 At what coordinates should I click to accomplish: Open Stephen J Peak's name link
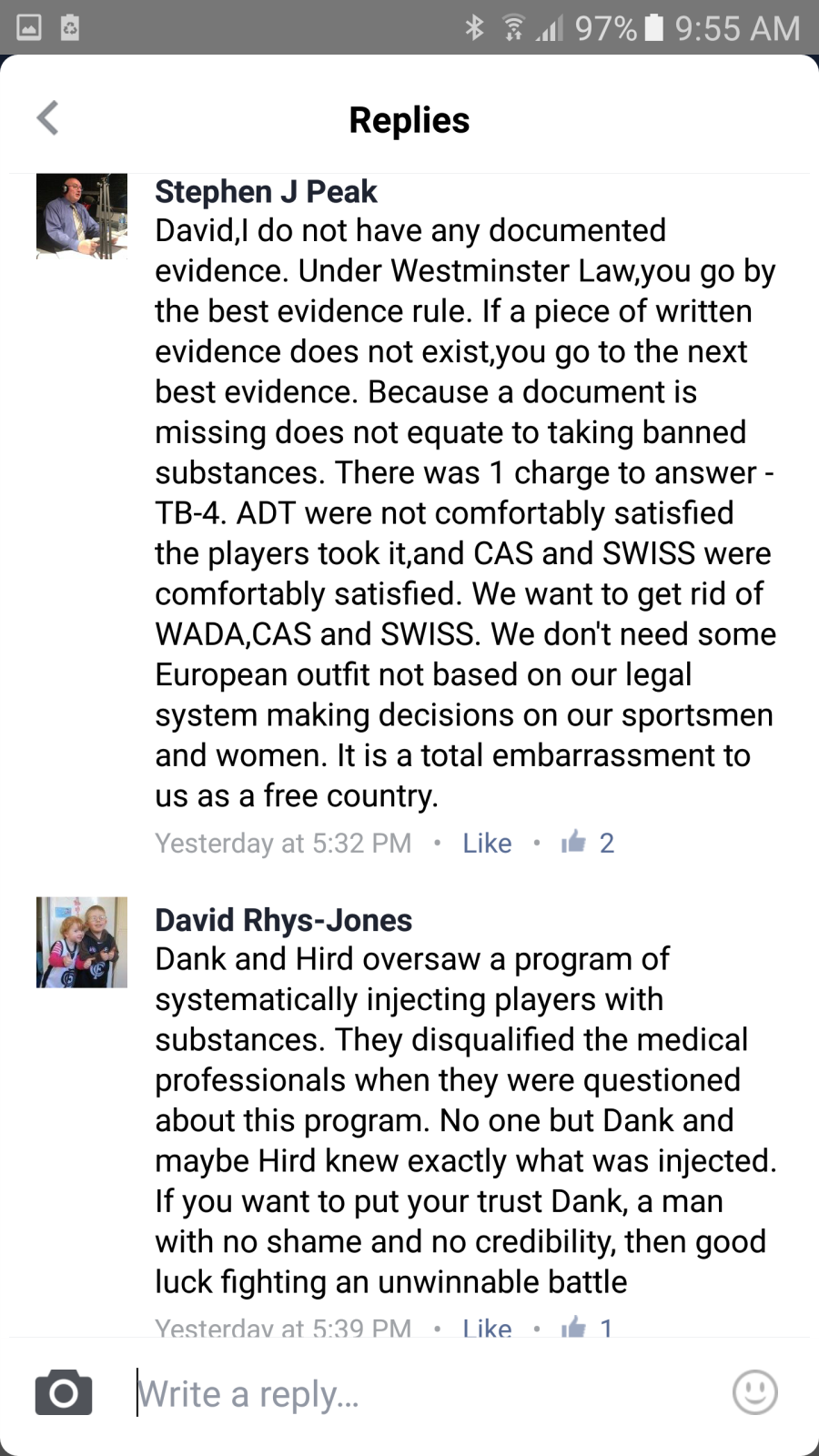[266, 191]
